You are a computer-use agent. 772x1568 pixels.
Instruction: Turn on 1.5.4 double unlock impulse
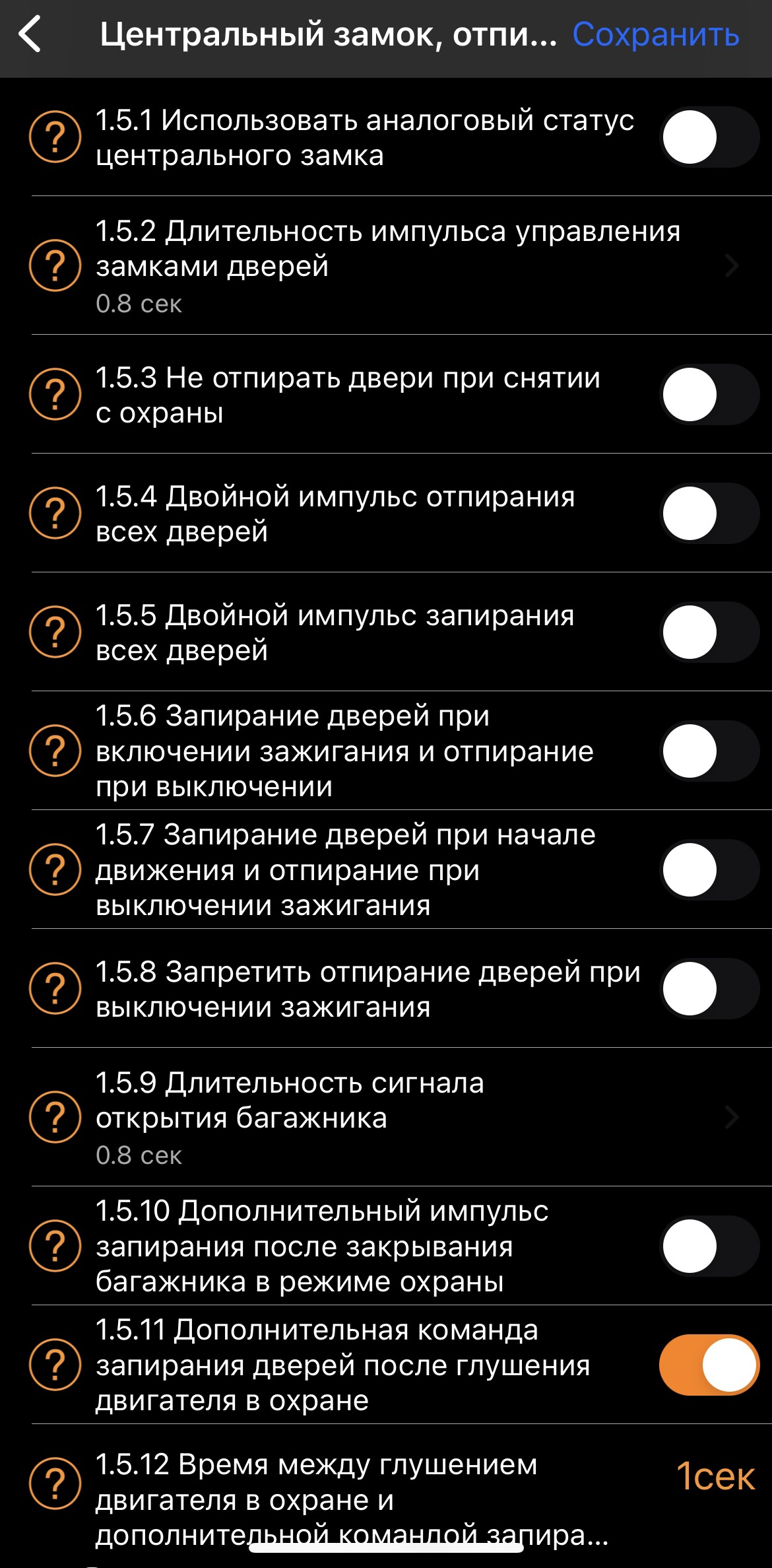pyautogui.click(x=709, y=514)
